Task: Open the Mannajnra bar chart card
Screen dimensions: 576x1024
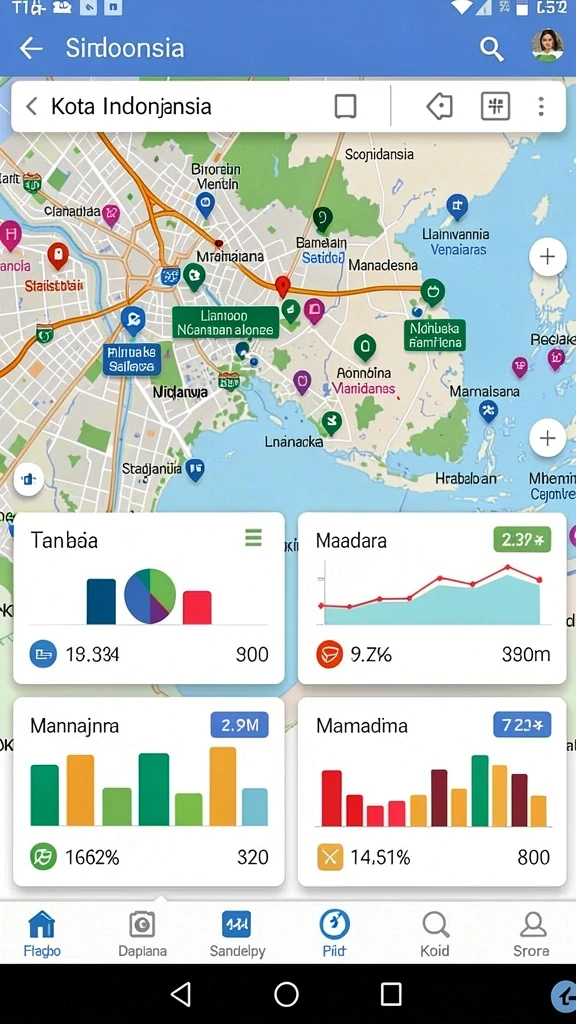Action: 149,792
